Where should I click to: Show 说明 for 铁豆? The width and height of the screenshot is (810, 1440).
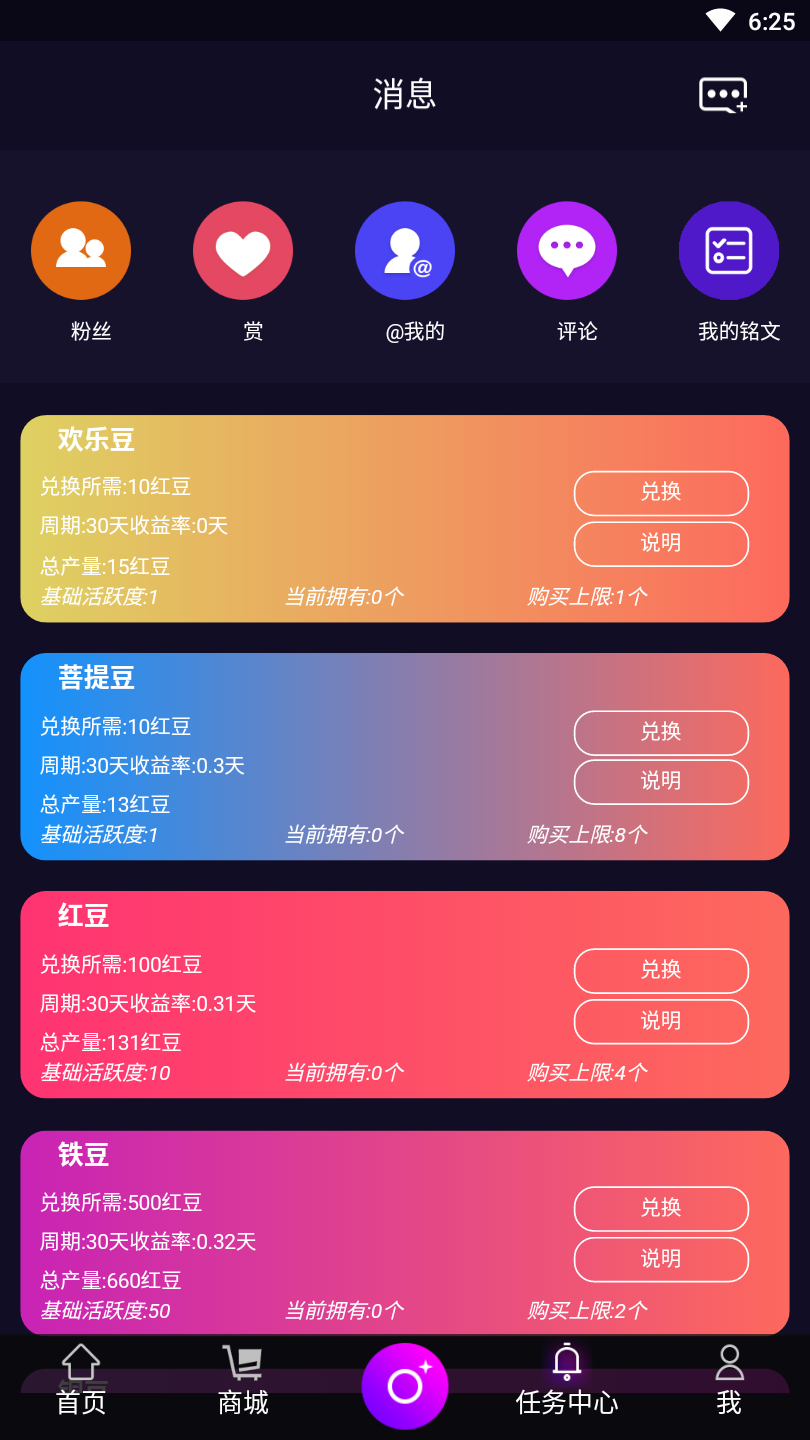[661, 1260]
